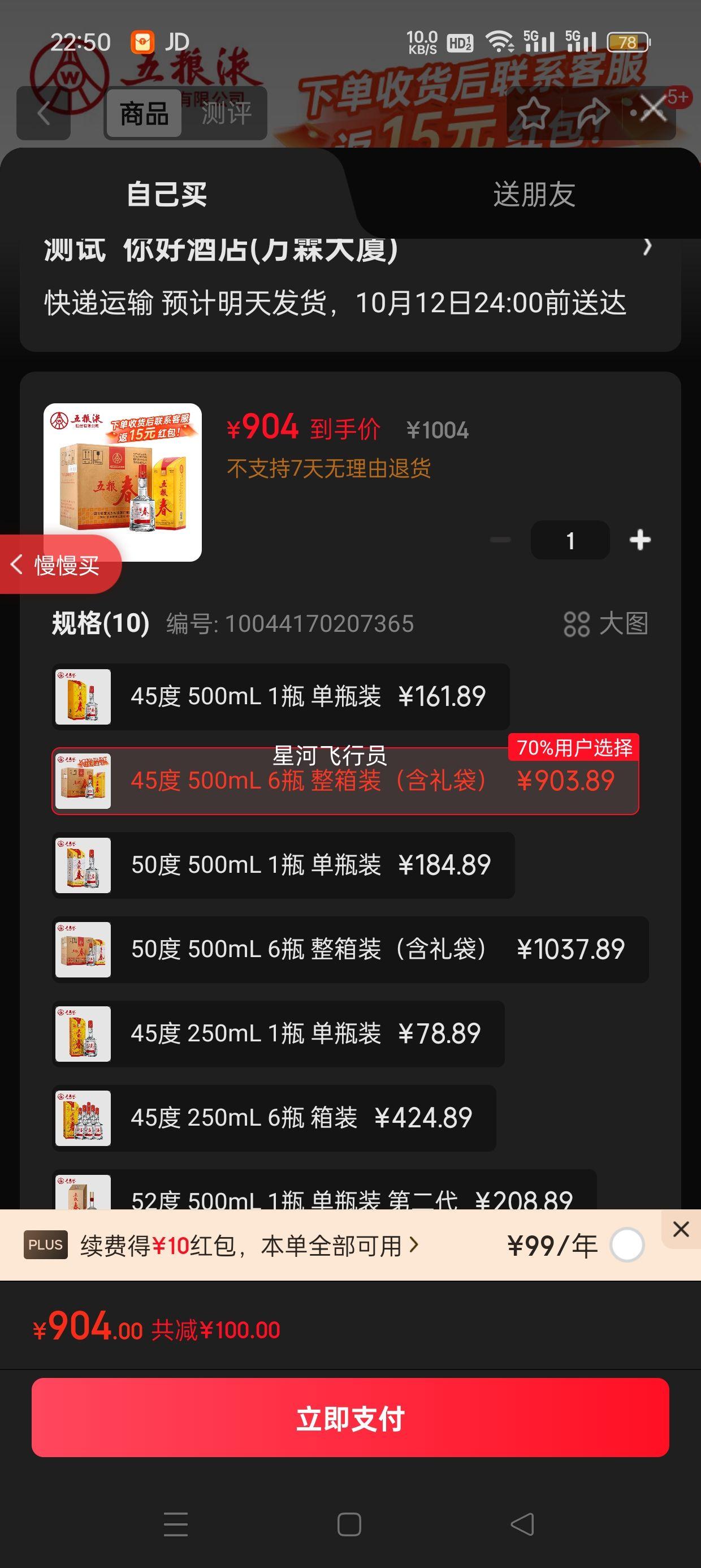Go back with the system back button

[522, 1524]
